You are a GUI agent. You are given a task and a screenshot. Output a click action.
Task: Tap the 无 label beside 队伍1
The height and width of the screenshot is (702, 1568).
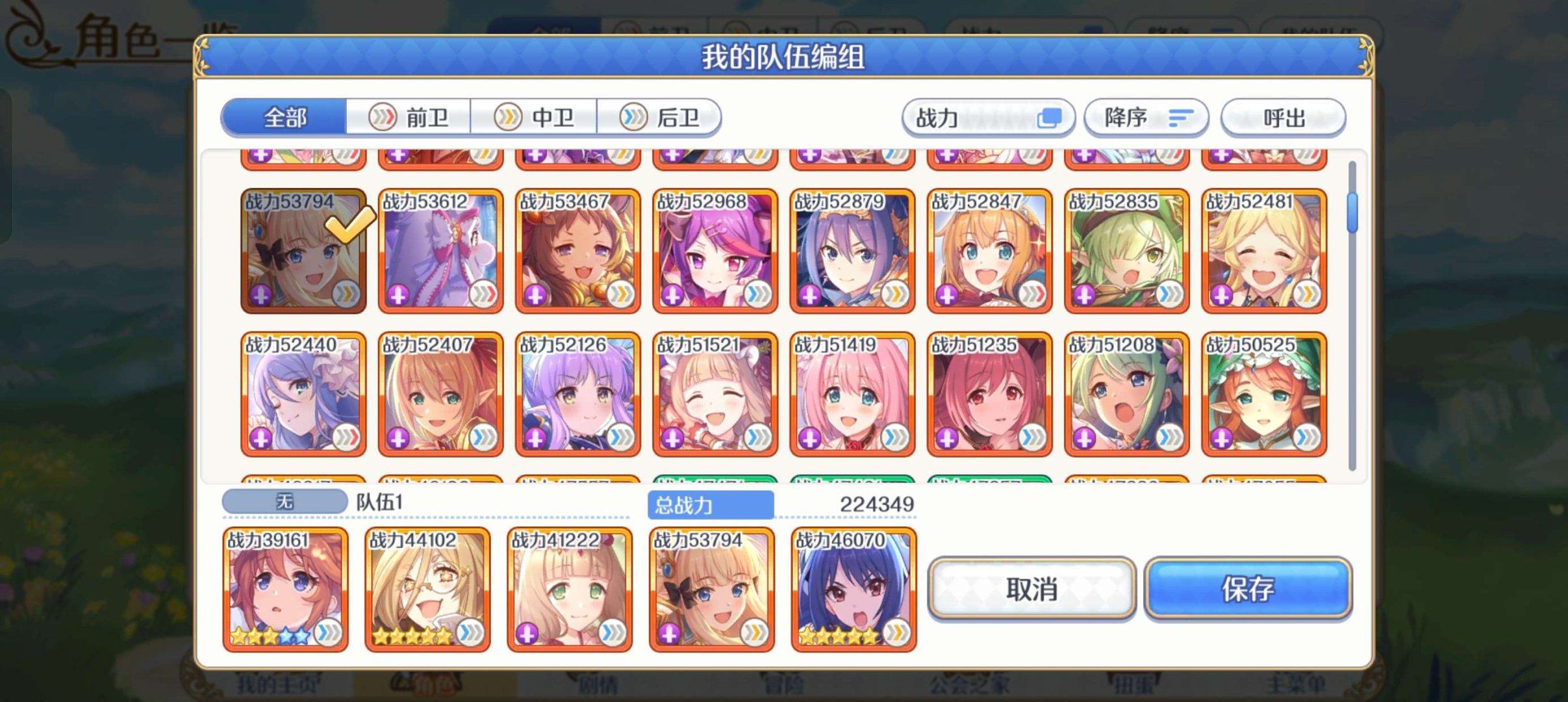point(285,502)
